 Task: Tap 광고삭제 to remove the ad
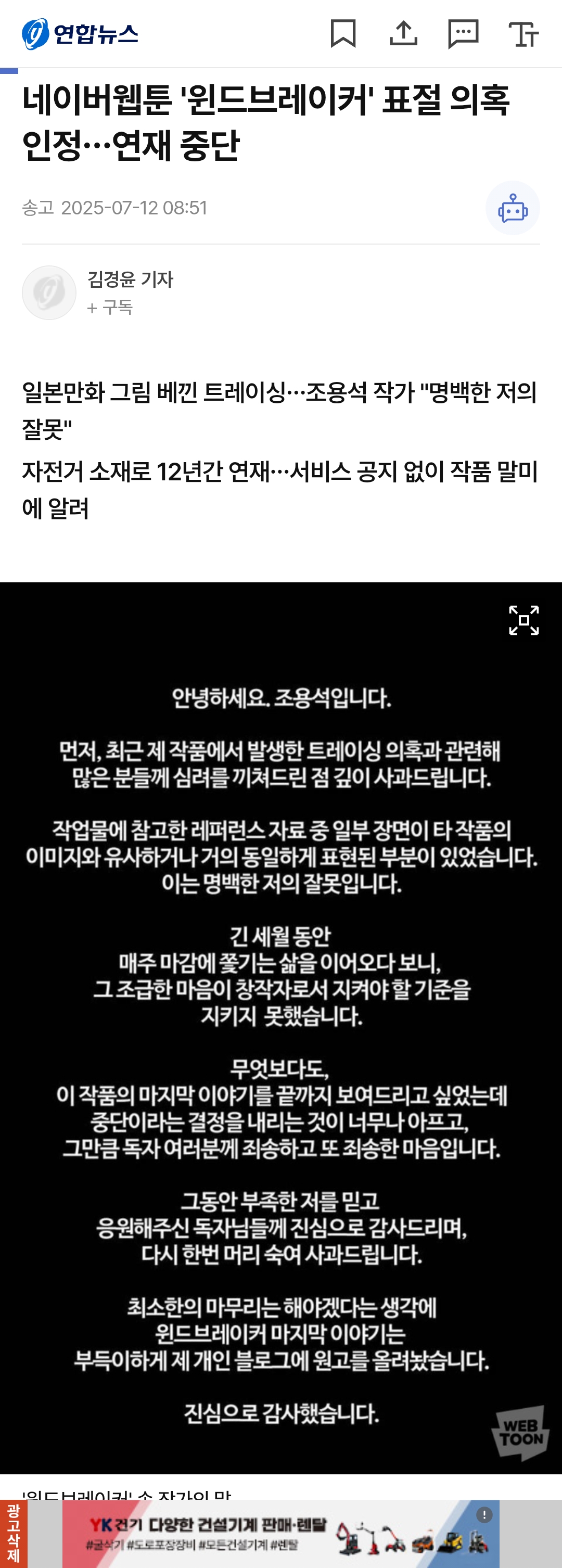tap(13, 1533)
